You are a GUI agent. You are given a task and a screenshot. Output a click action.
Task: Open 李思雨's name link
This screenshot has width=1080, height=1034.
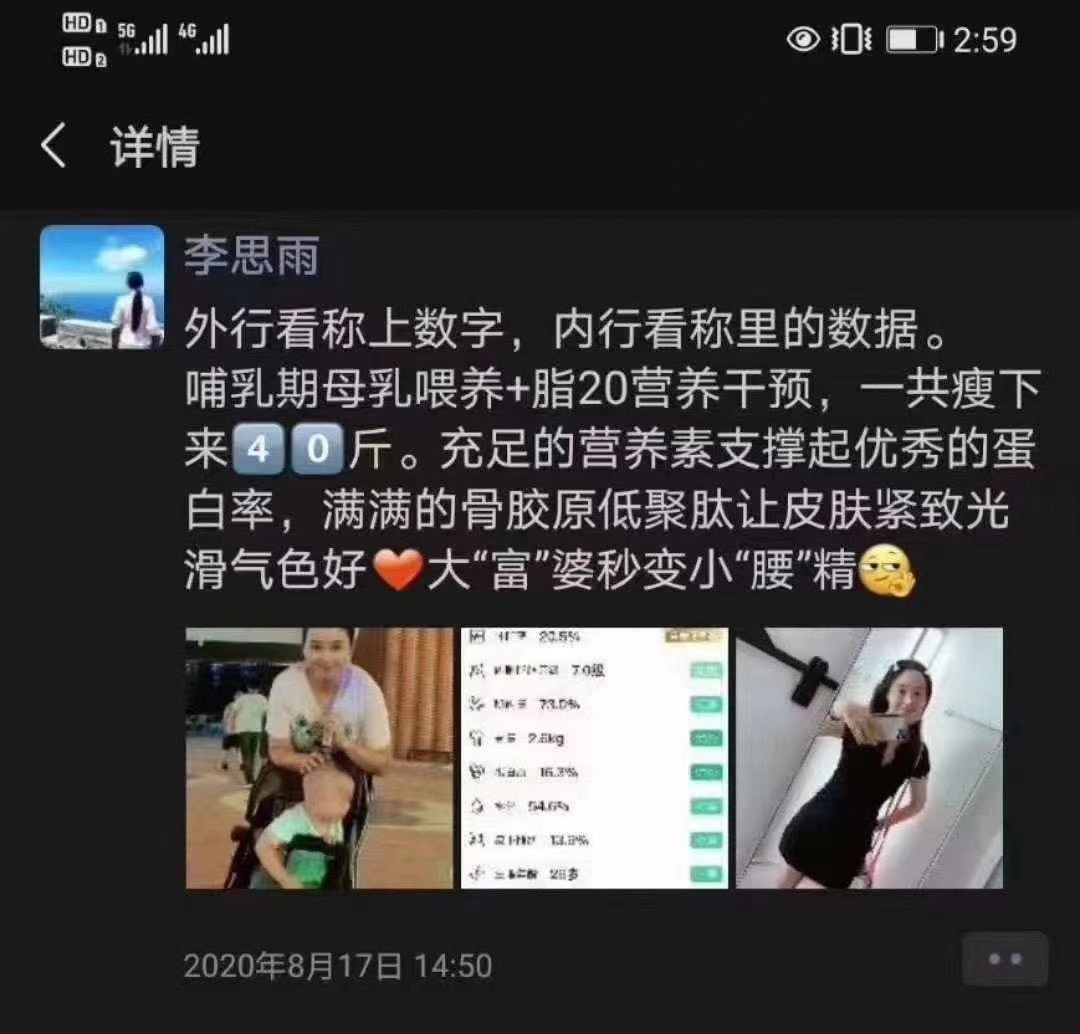[x=251, y=255]
